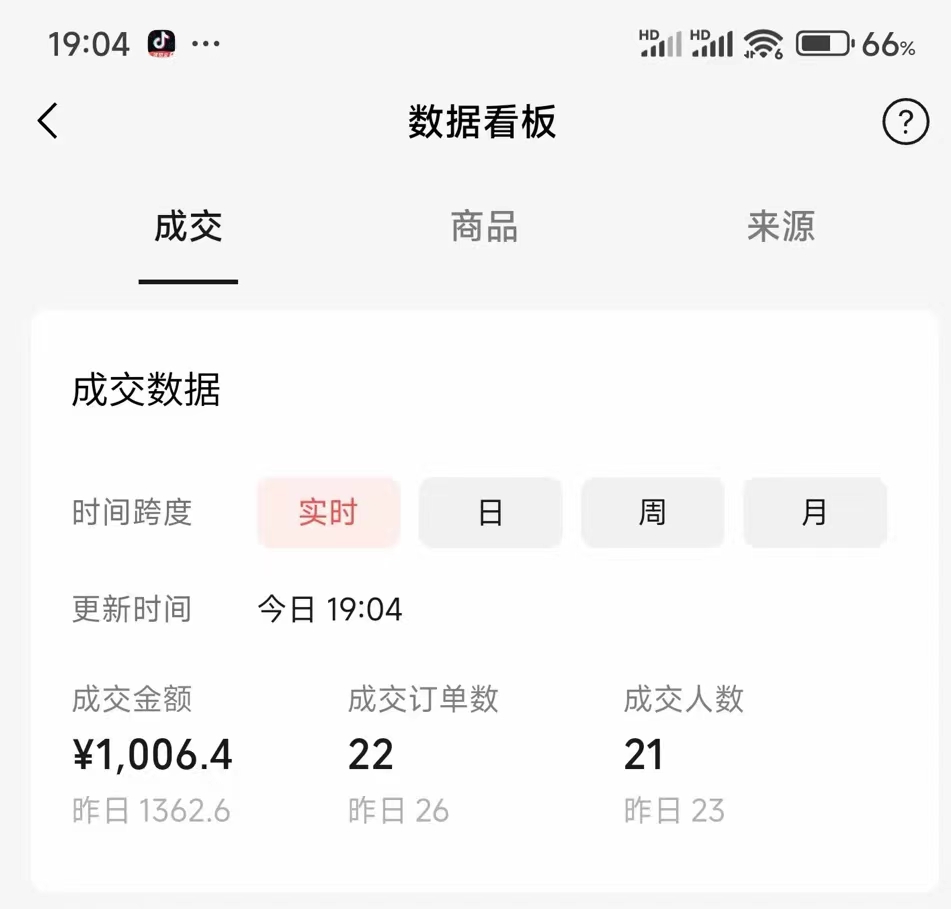
Task: Go back from 数据看板
Action: pyautogui.click(x=48, y=121)
